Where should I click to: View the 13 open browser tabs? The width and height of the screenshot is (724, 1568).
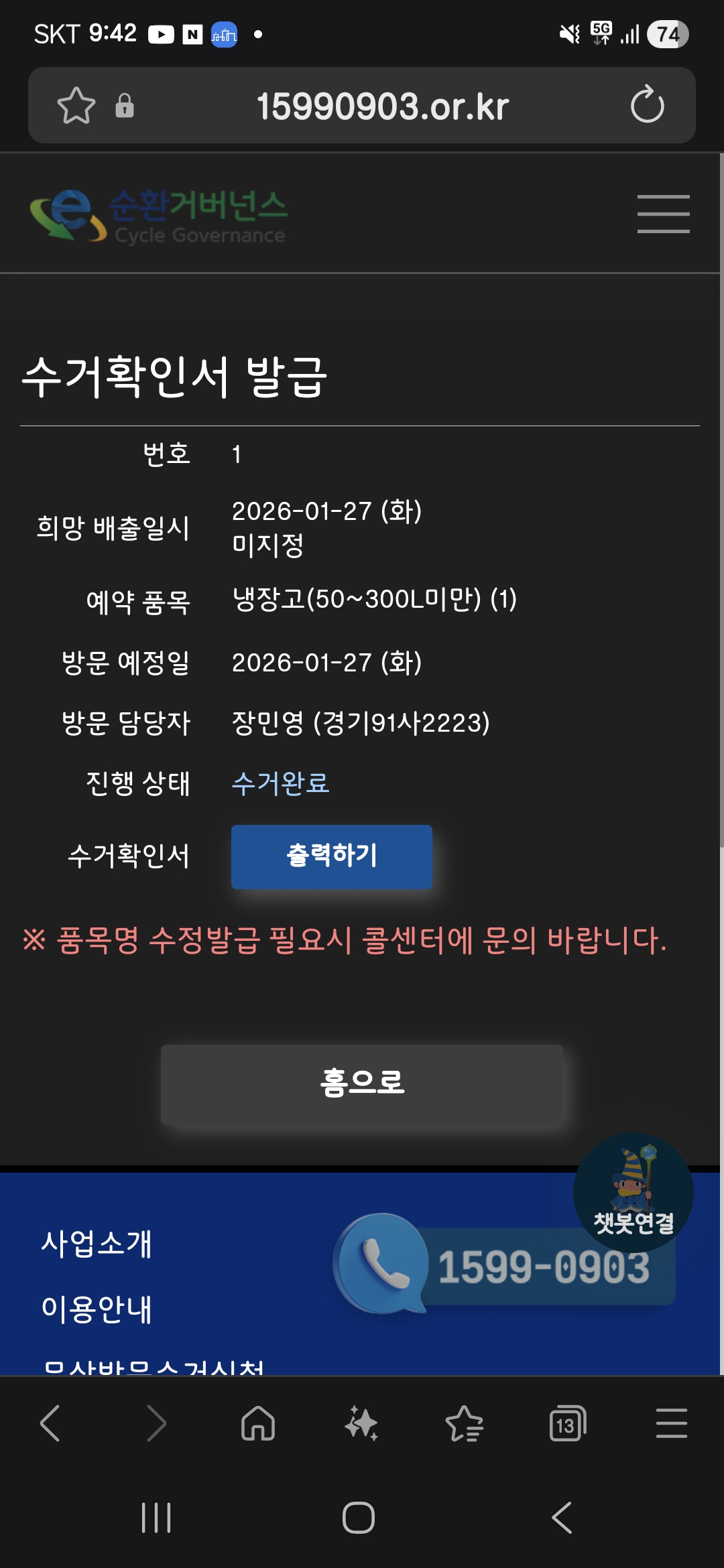point(567,1423)
